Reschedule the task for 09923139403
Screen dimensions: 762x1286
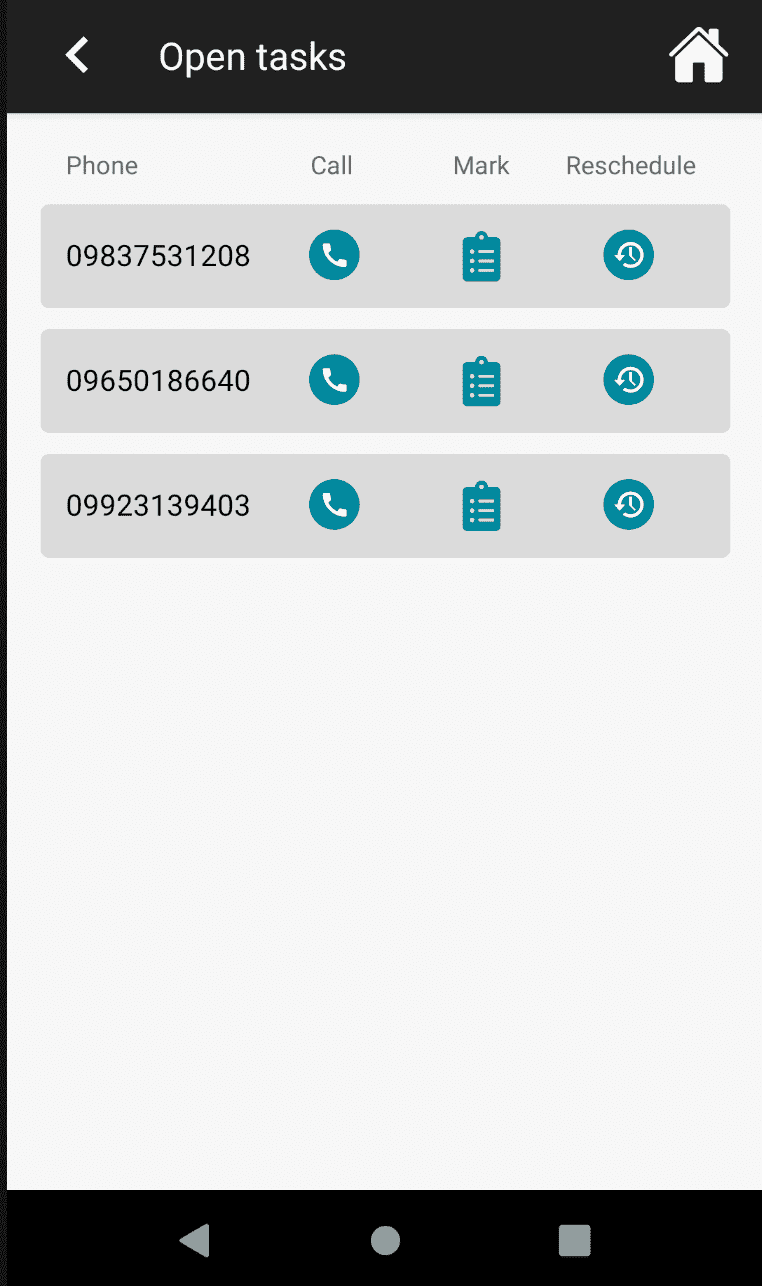[x=629, y=505]
